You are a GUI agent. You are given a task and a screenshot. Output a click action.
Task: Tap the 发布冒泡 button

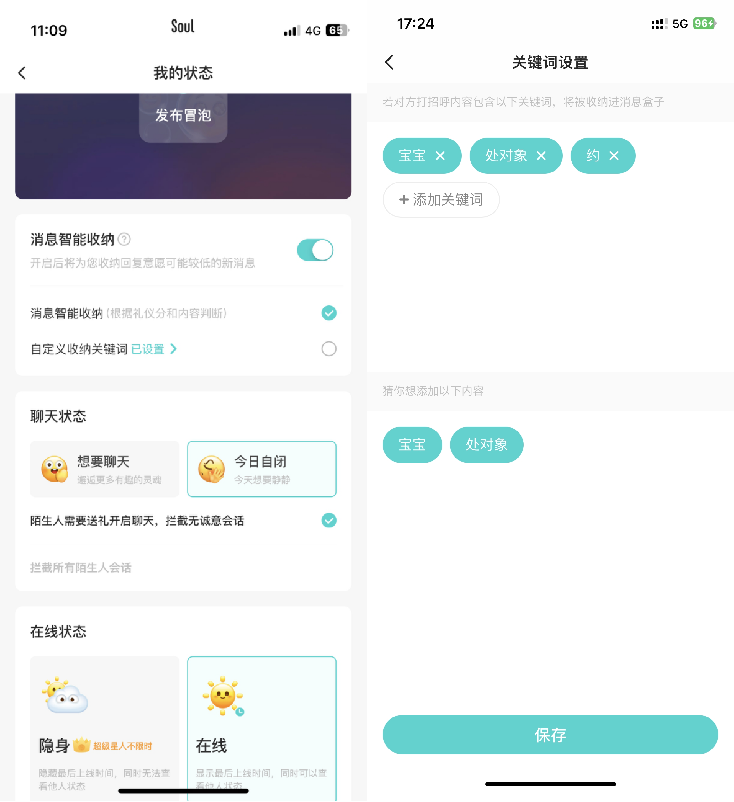tap(183, 116)
